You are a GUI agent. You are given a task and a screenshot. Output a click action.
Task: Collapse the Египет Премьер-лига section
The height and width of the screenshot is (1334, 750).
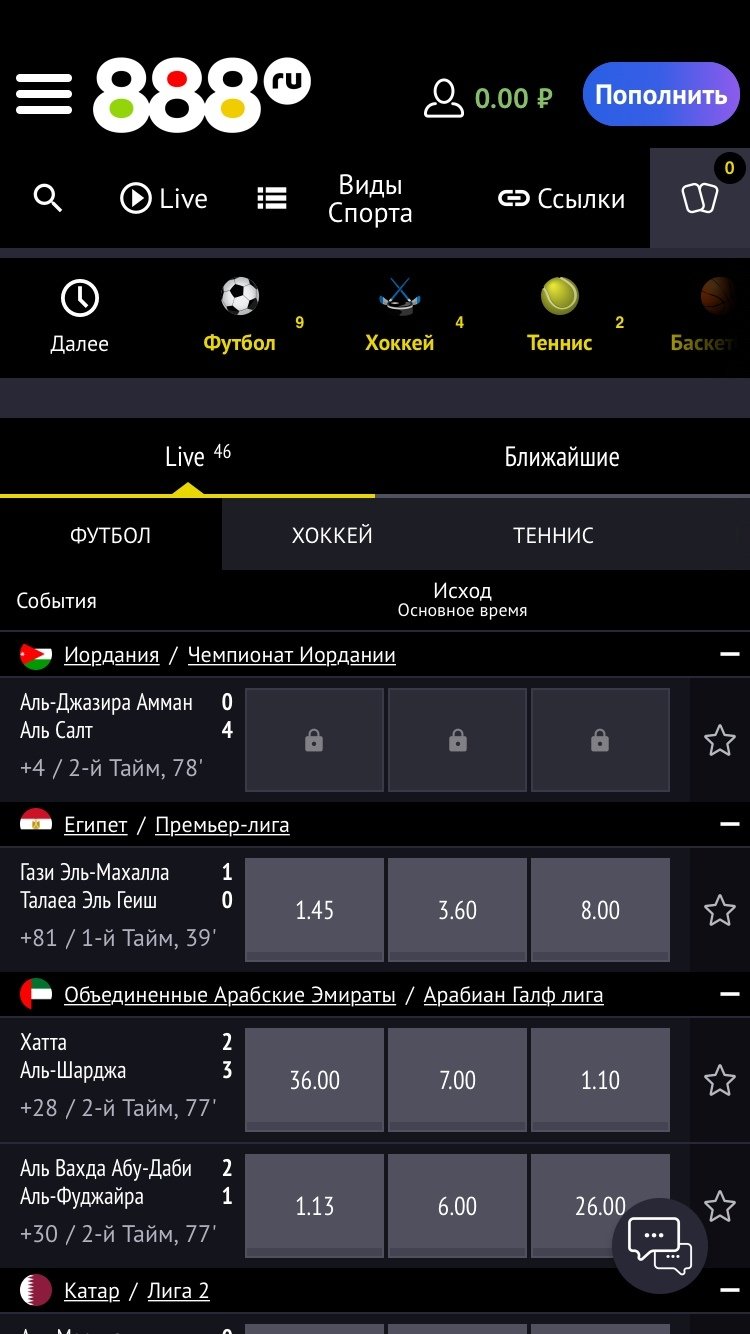pos(729,825)
